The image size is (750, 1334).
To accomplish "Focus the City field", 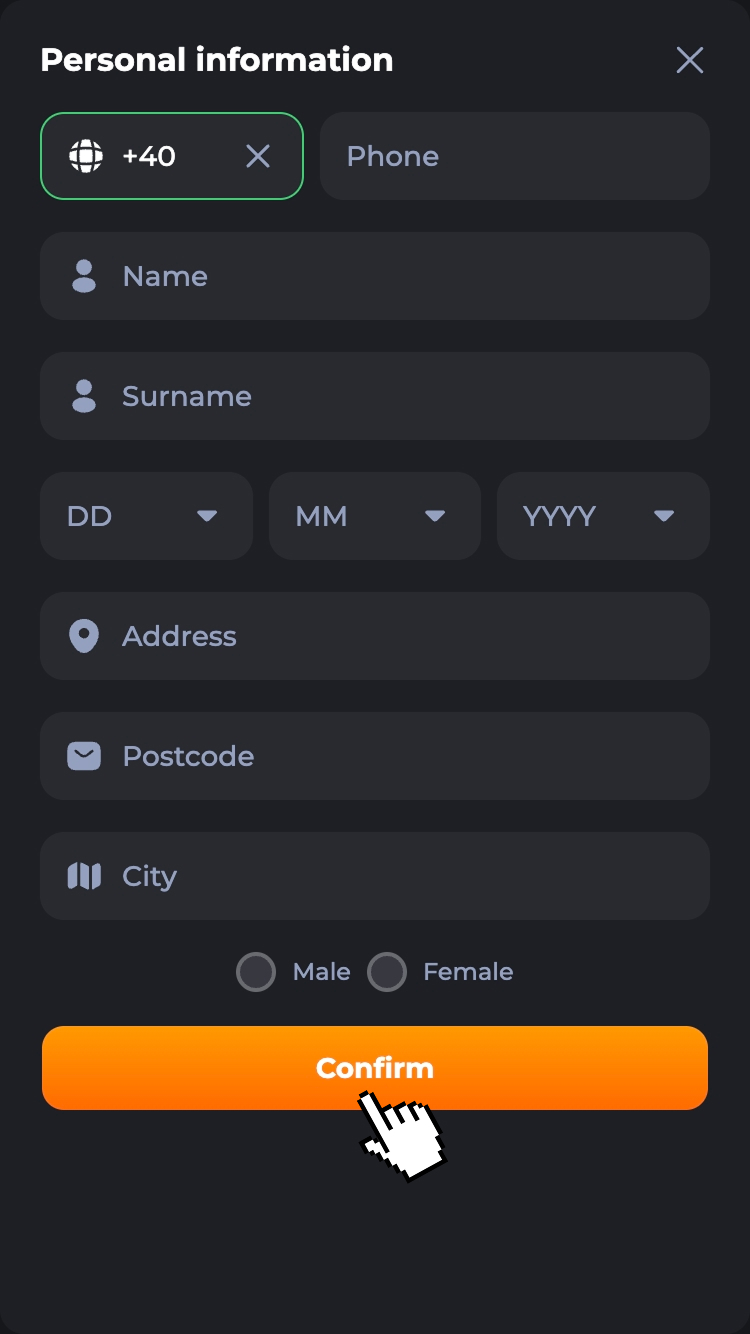I will click(x=375, y=876).
